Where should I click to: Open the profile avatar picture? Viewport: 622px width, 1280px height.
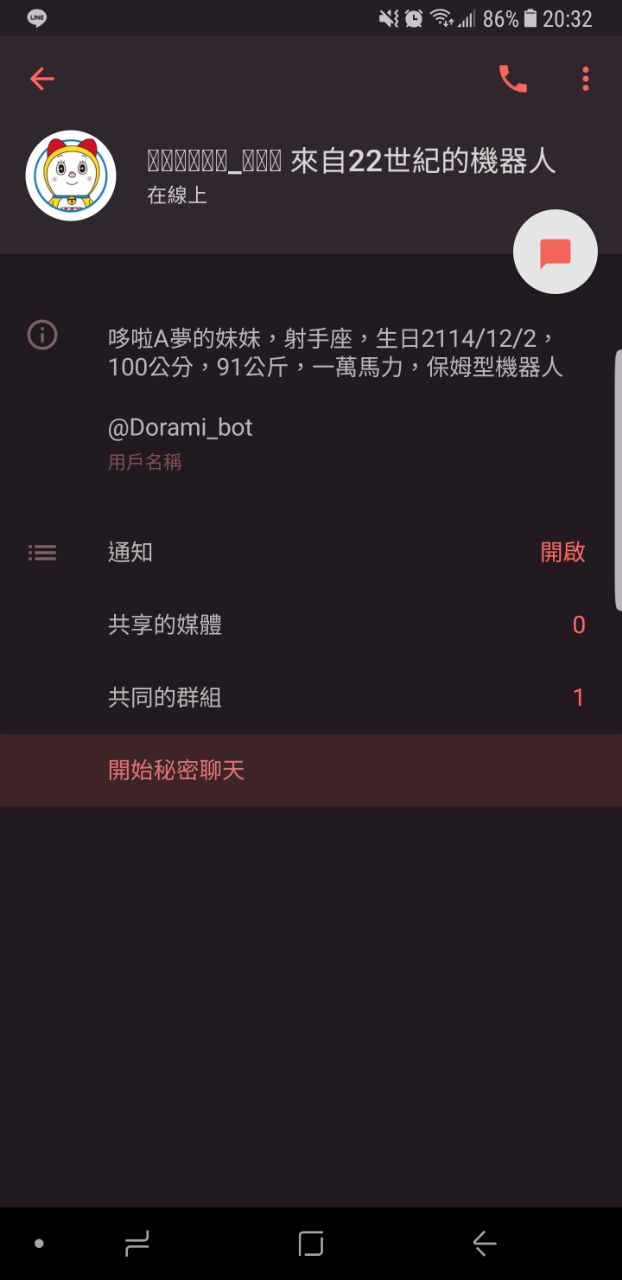71,175
